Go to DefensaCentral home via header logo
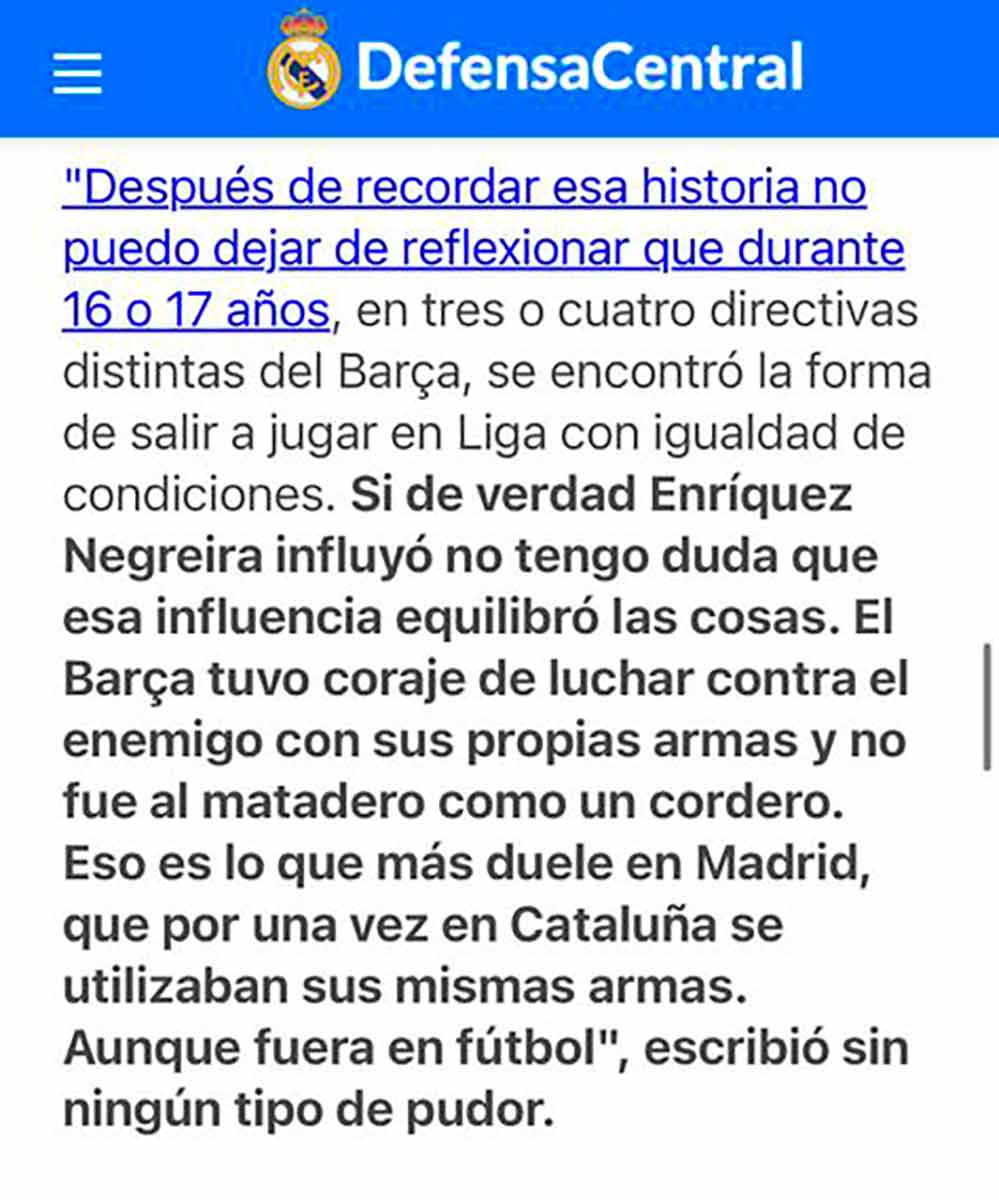 coord(536,66)
